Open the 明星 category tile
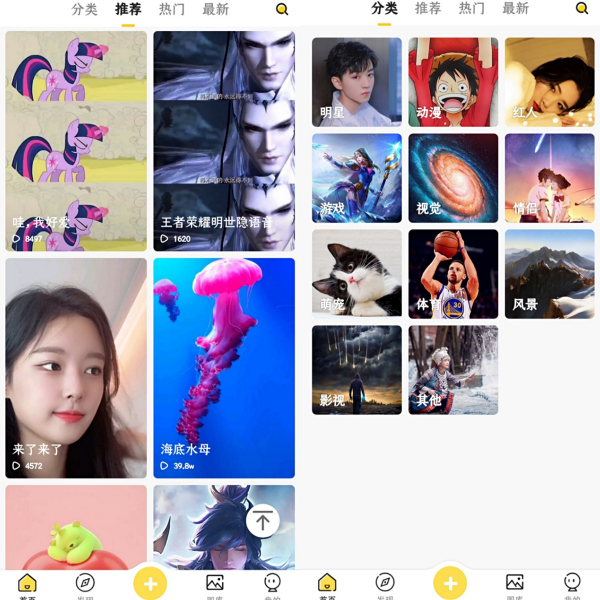This screenshot has width=600, height=600. (x=356, y=82)
